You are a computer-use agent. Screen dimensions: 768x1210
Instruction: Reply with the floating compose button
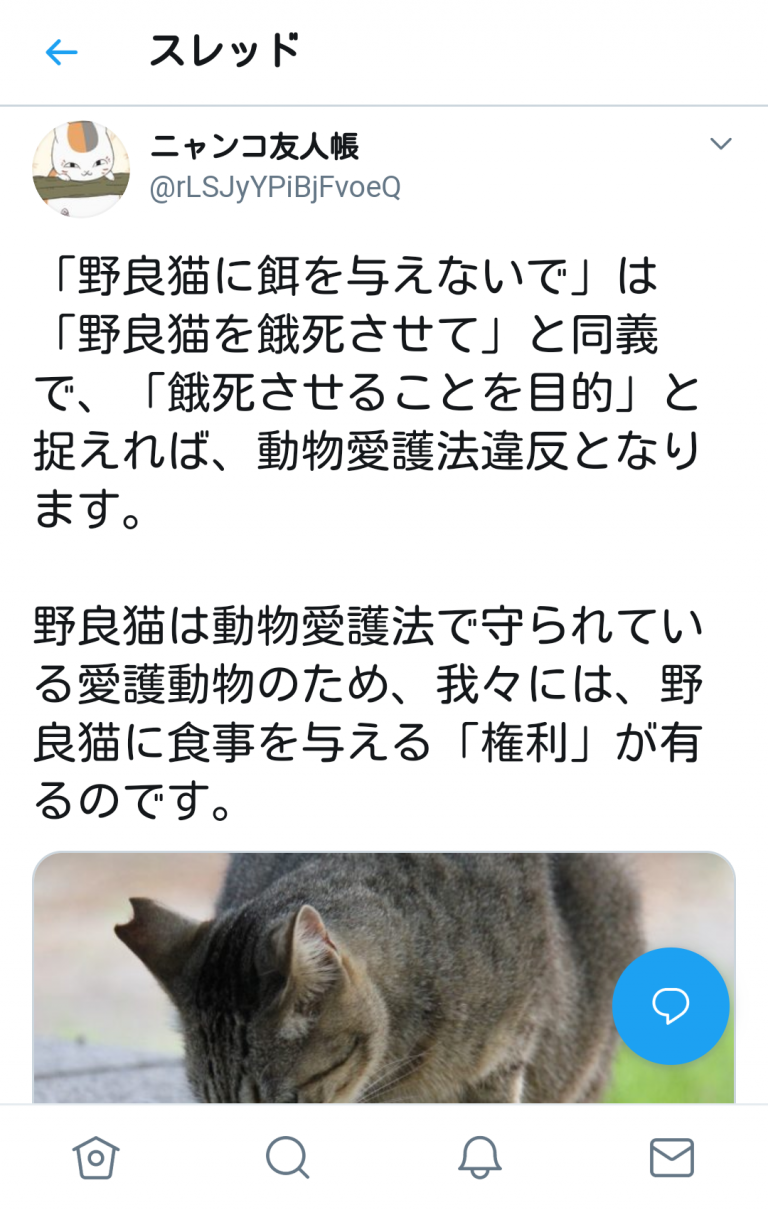pos(671,1006)
